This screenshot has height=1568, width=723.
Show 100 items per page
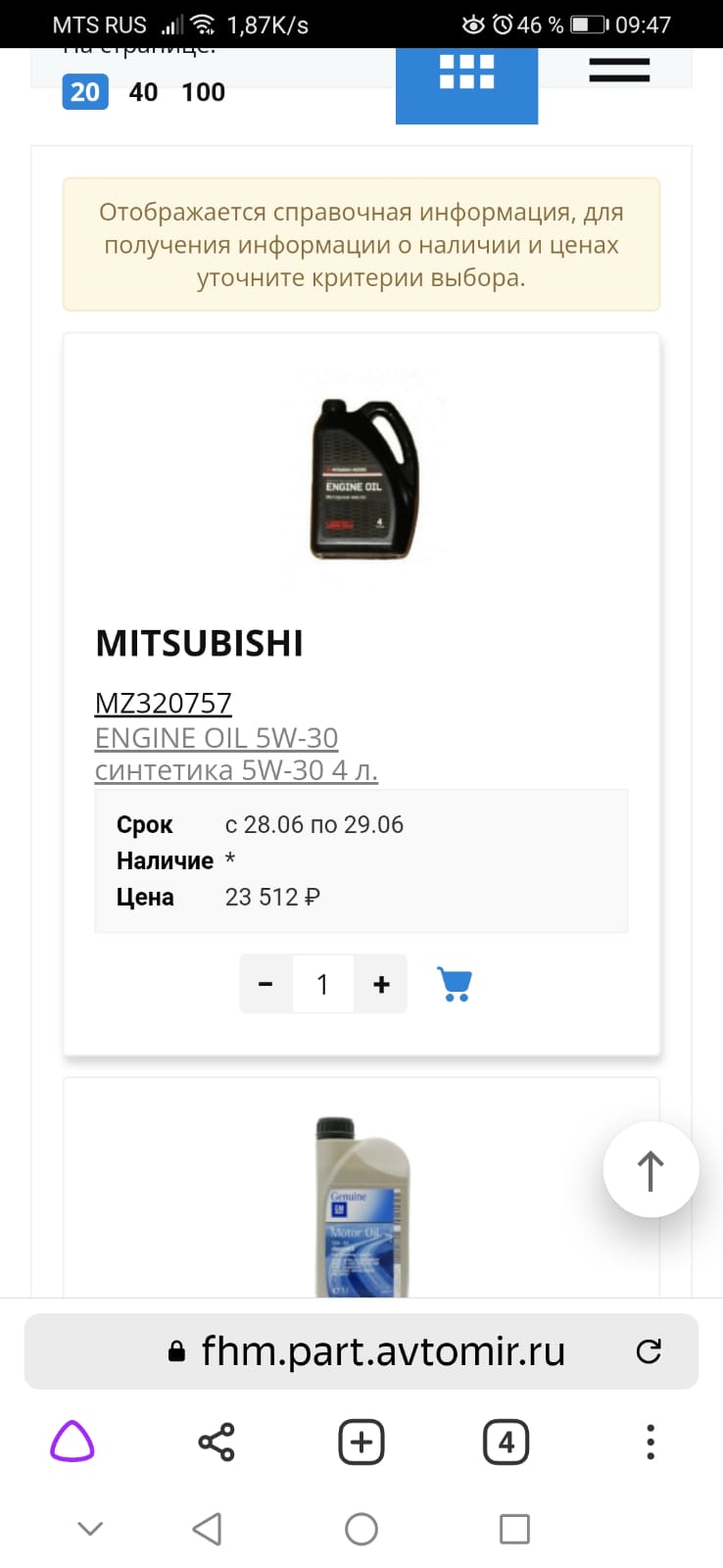click(x=203, y=92)
